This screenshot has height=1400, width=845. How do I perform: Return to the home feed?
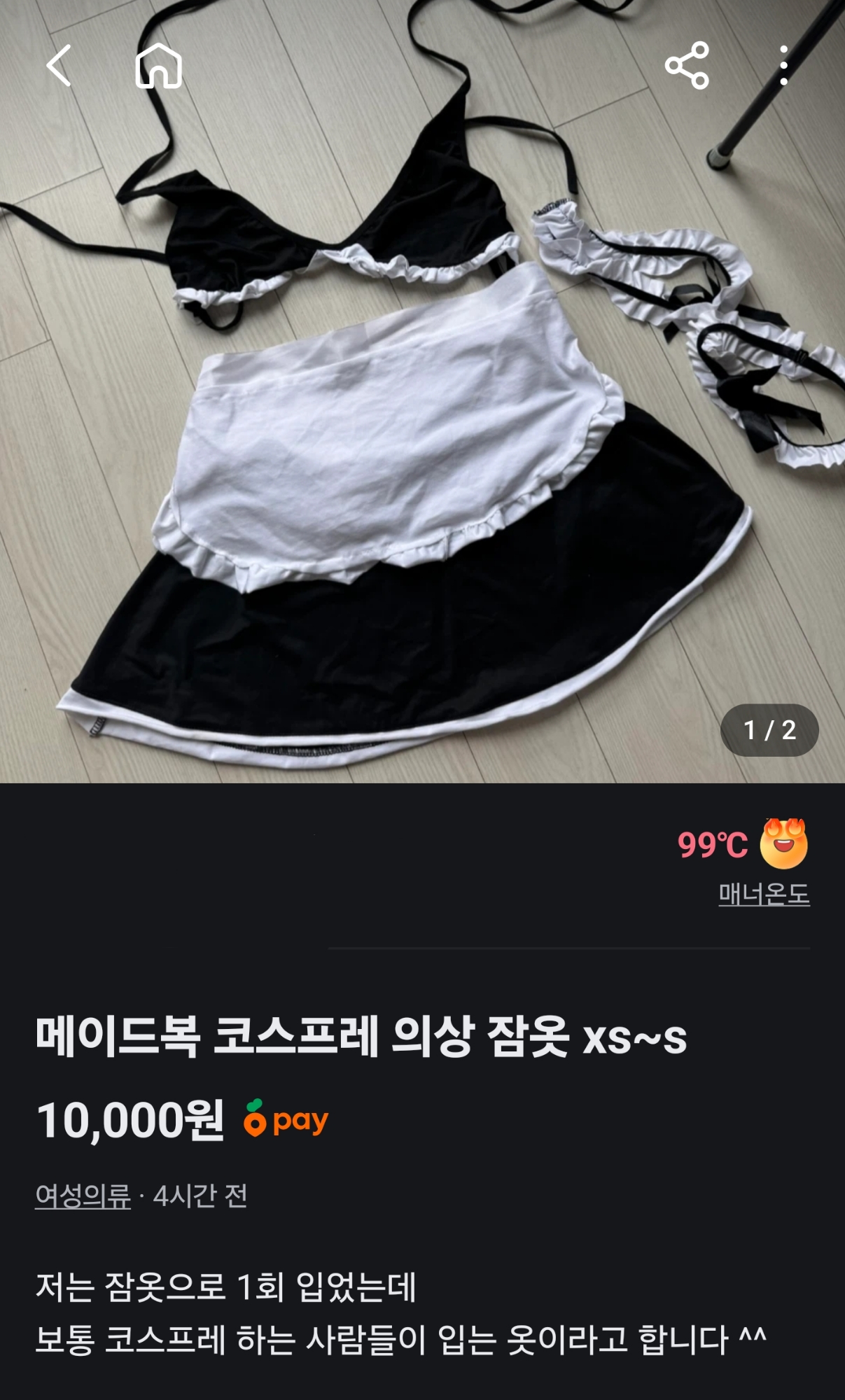coord(158,66)
